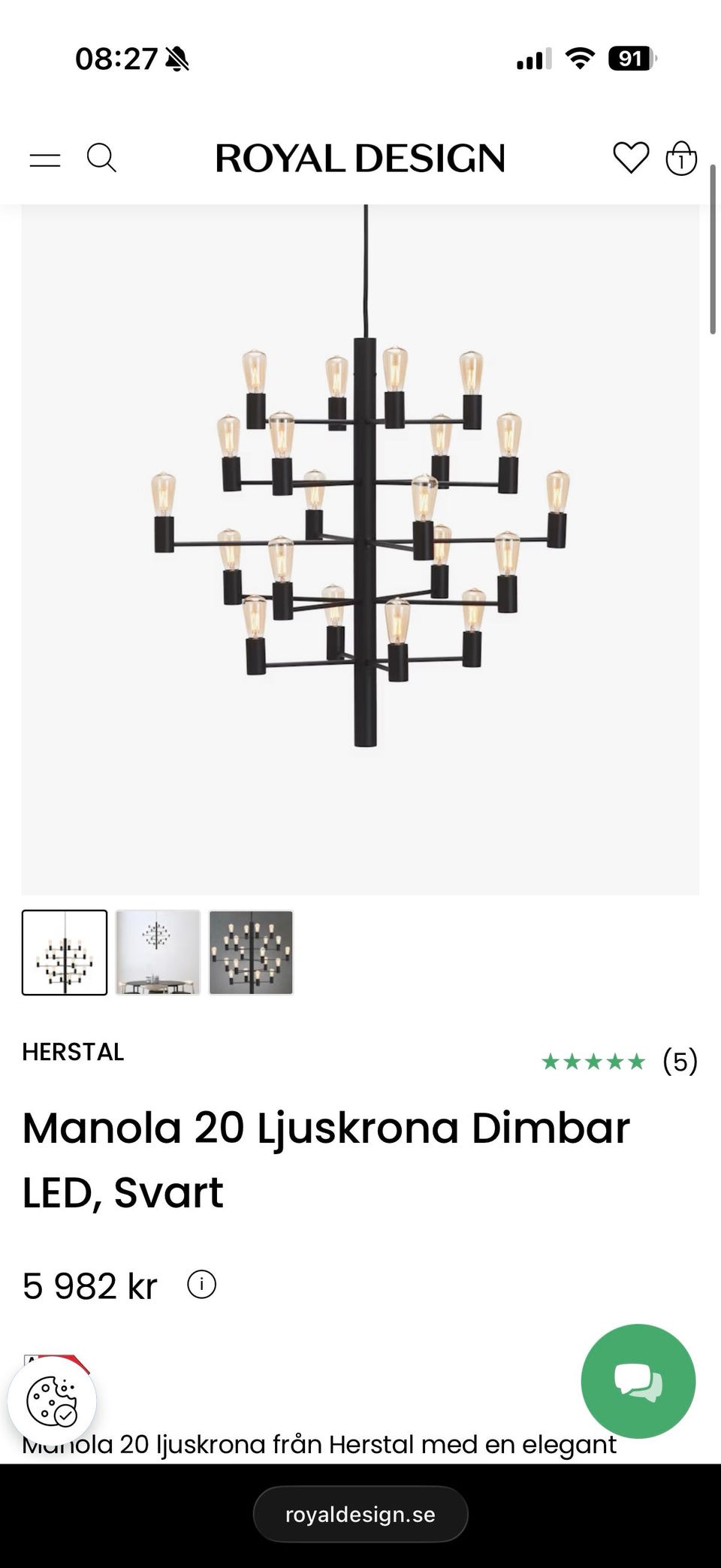Show the dark background thumbnail image
This screenshot has height=1568, width=721.
click(x=251, y=953)
